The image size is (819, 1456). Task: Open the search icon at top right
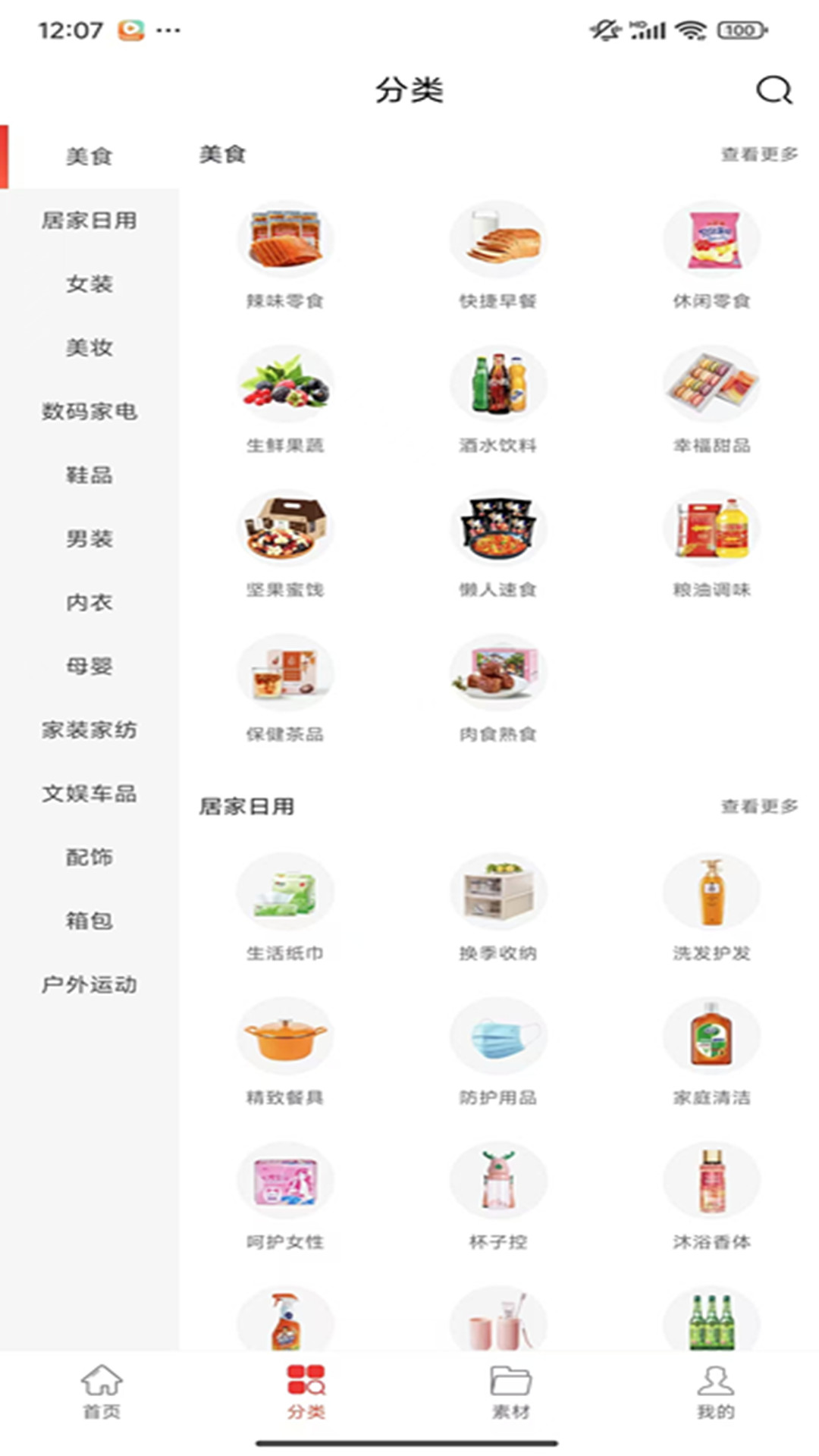[x=772, y=90]
